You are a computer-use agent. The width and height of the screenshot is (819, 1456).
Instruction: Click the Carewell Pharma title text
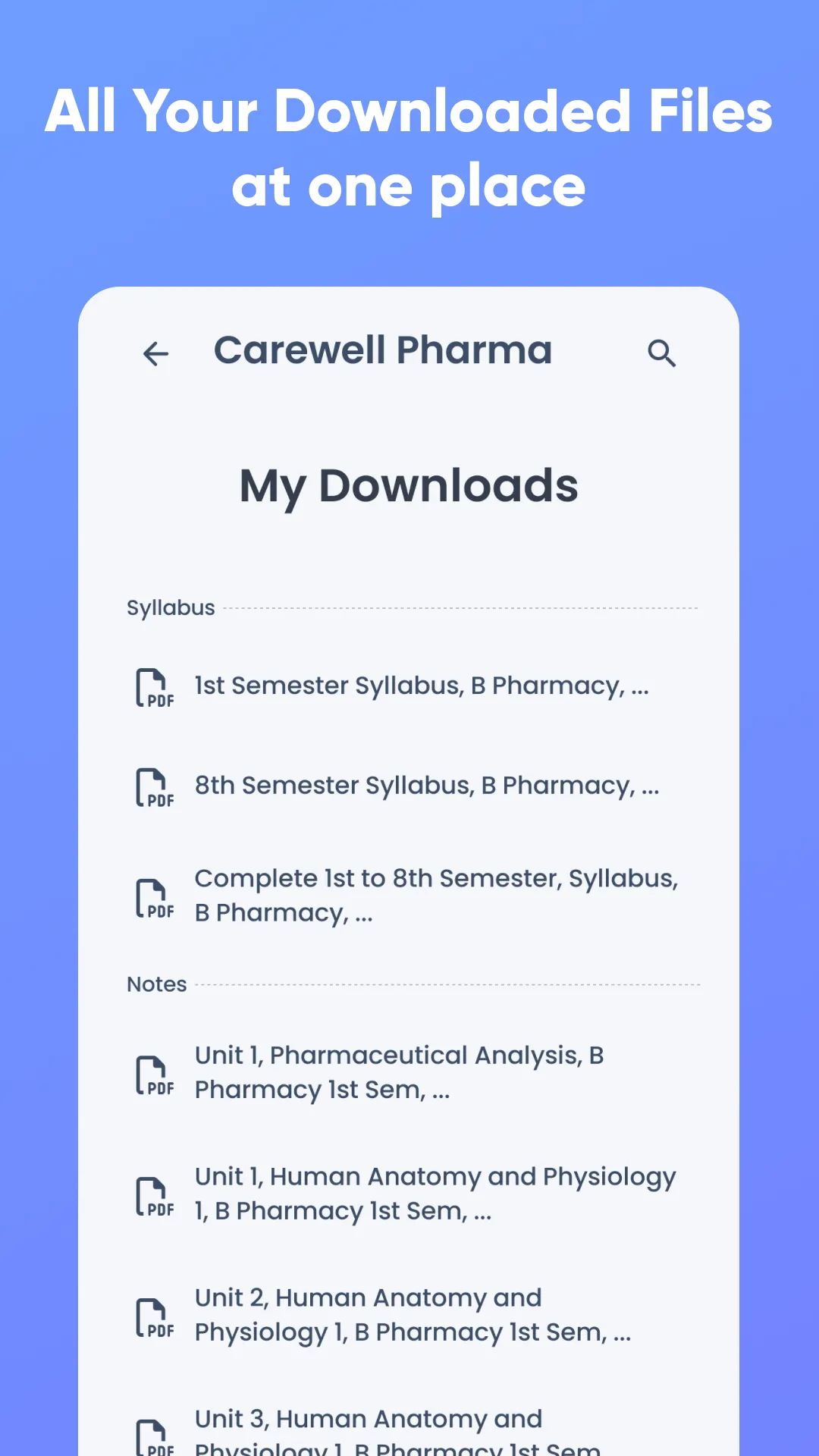click(383, 350)
